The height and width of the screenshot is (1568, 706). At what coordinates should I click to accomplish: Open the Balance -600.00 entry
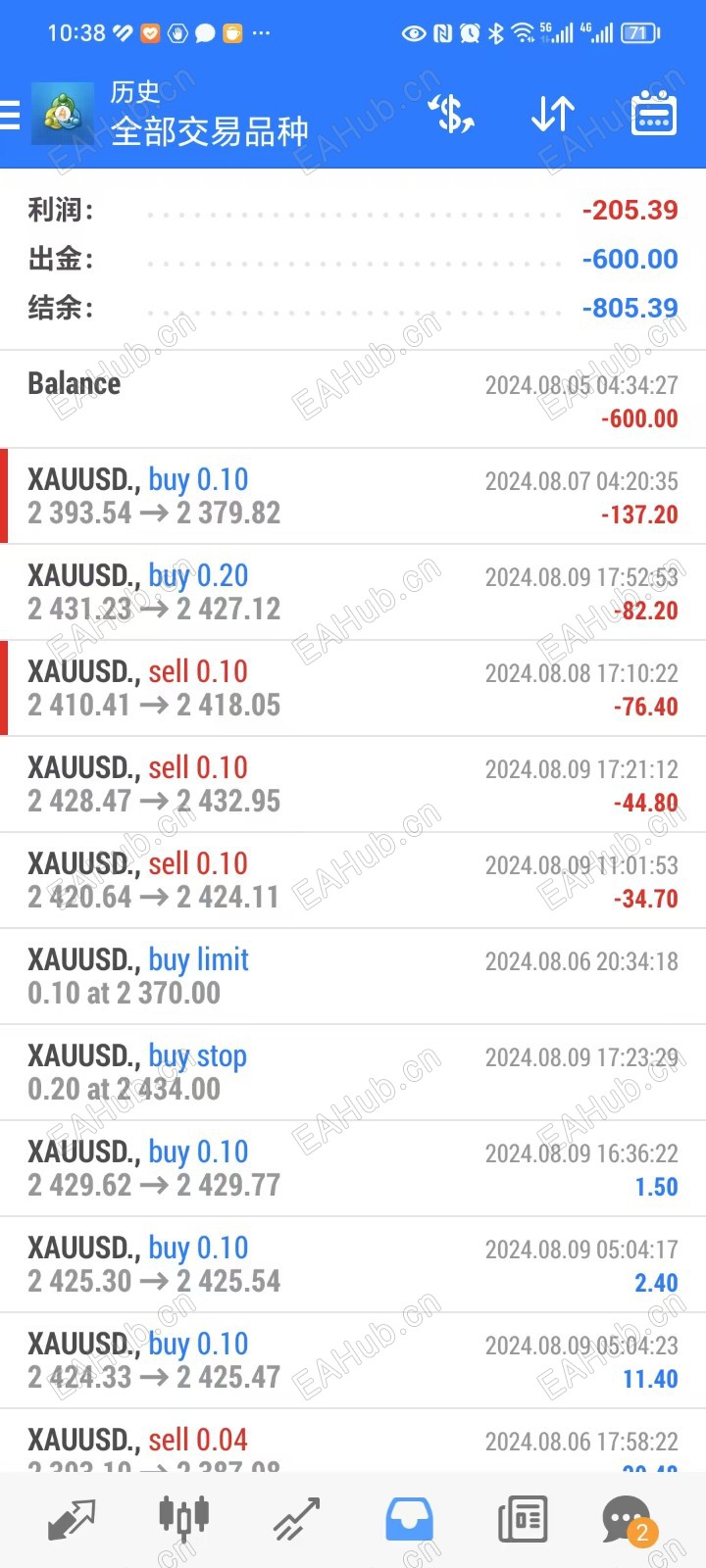(x=353, y=400)
